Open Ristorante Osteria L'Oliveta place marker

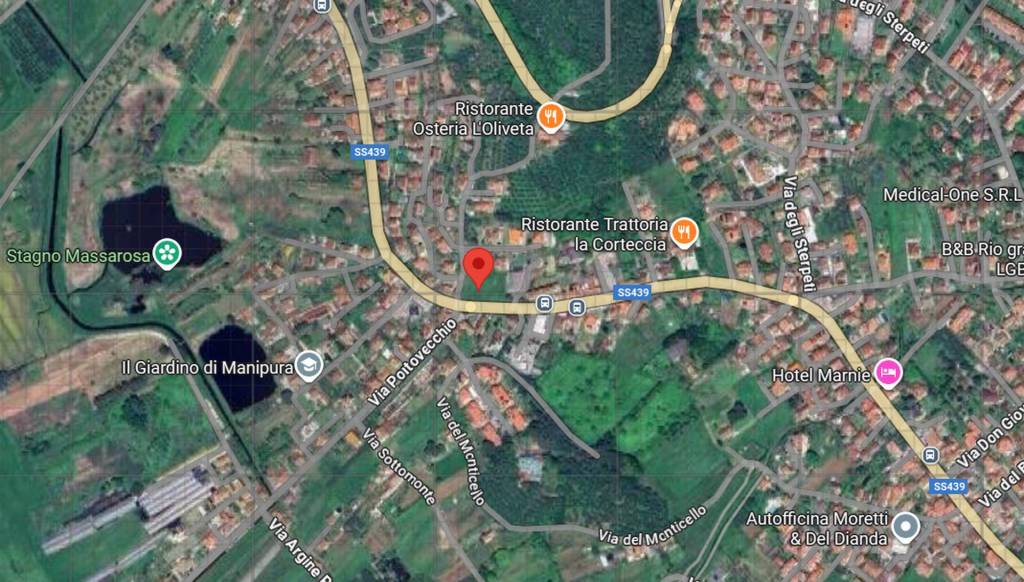(x=550, y=118)
